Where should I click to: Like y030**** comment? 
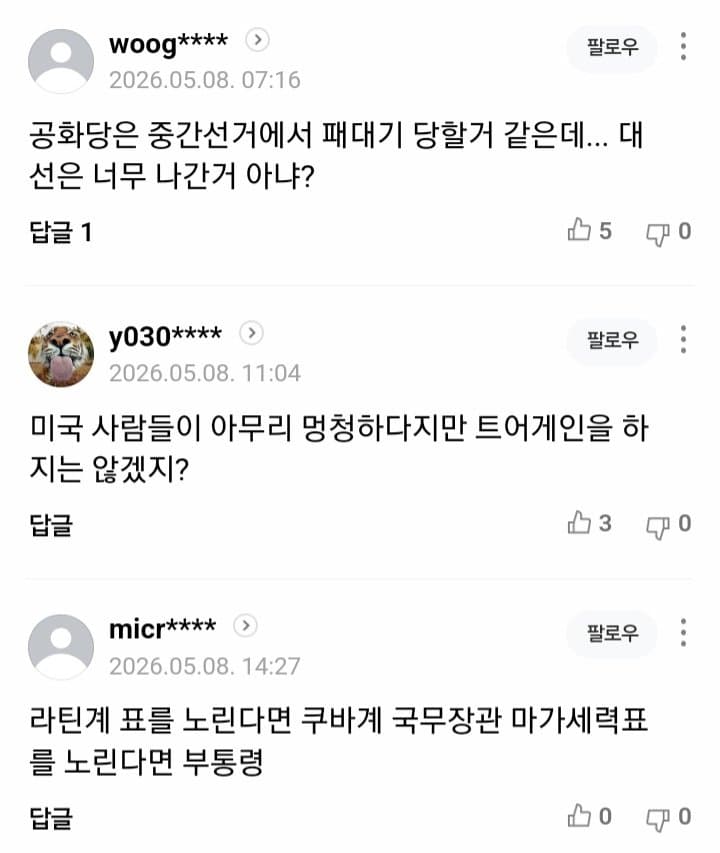[x=589, y=523]
